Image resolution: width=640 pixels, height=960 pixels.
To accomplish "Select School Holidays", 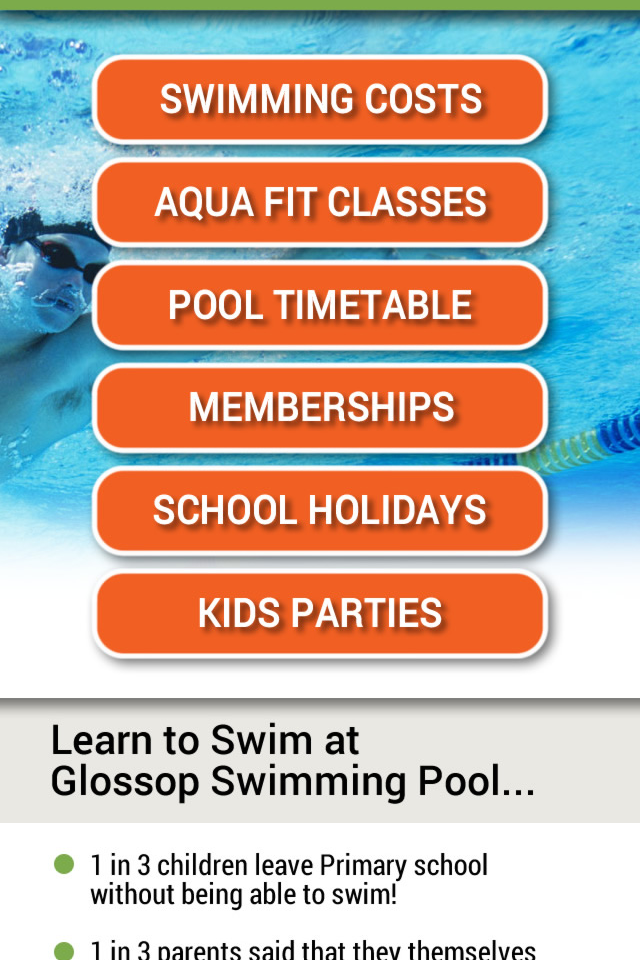I will coord(320,511).
